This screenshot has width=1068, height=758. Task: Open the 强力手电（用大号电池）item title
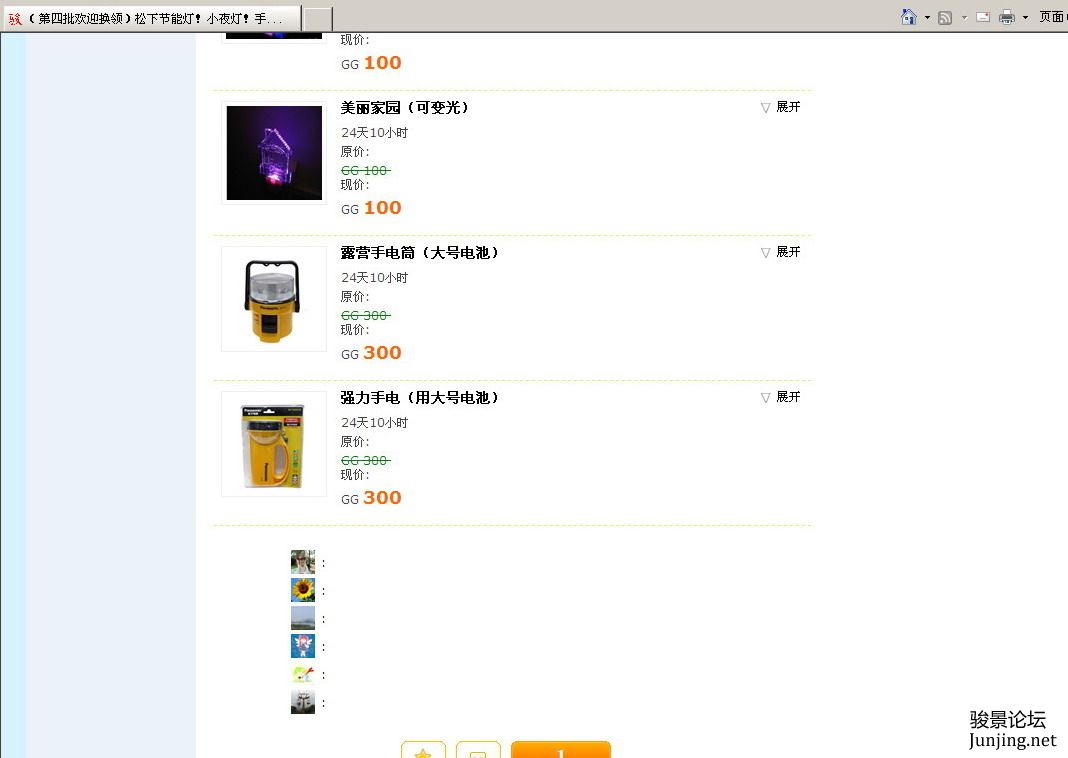click(x=420, y=398)
